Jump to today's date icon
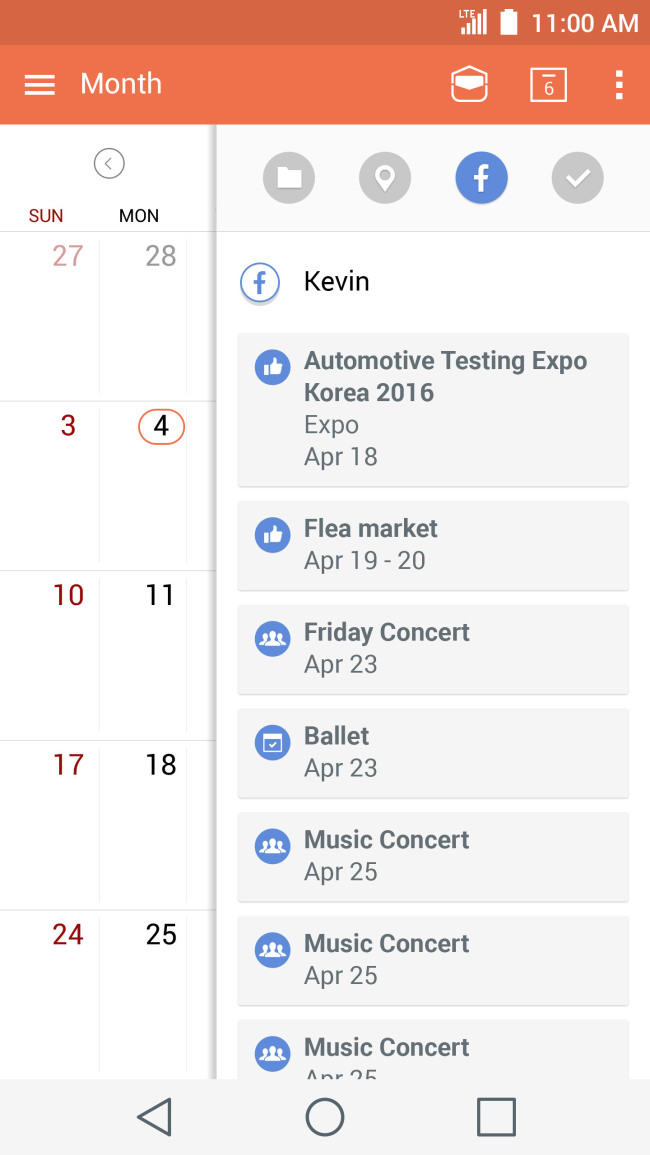Screen dimensions: 650x1155 point(548,84)
